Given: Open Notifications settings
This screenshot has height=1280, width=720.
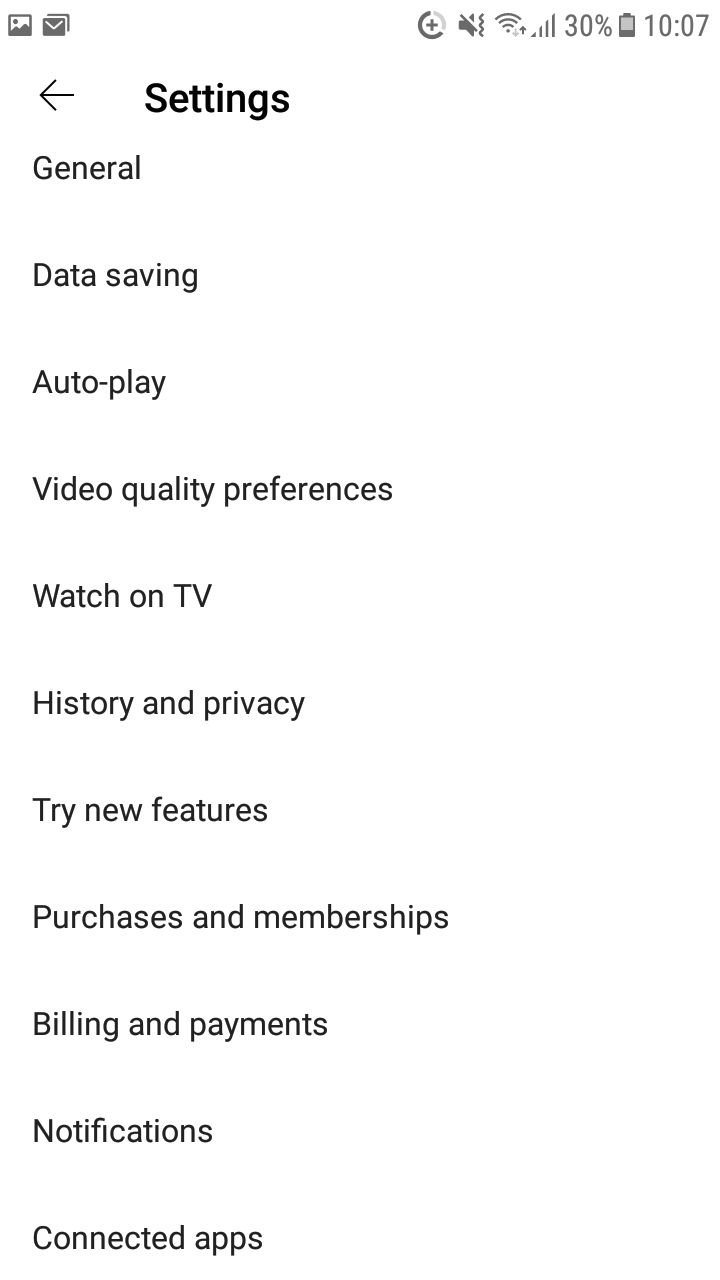Looking at the screenshot, I should 122,1131.
